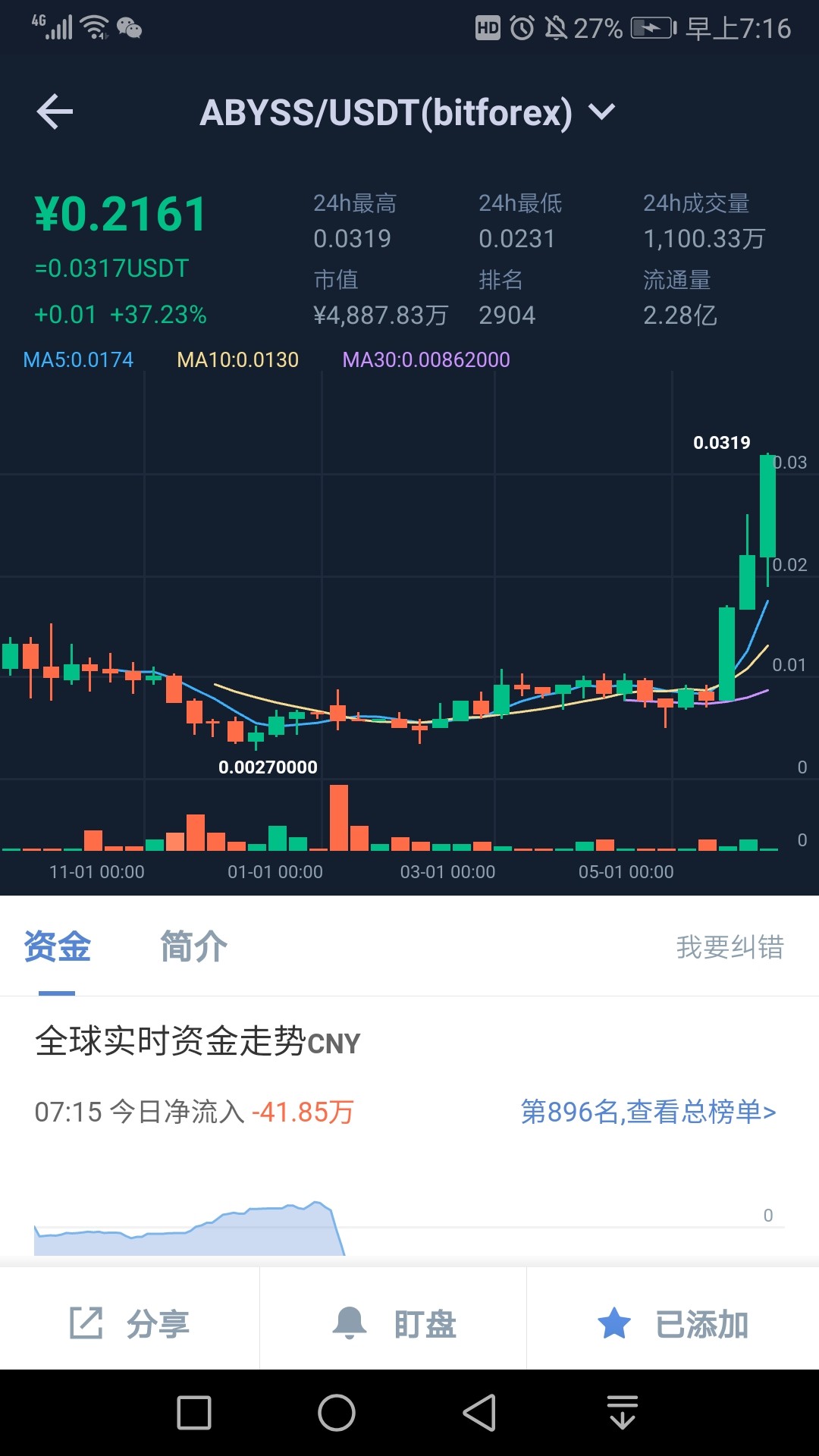Open the 查看总榜单 ranking link

[648, 1112]
